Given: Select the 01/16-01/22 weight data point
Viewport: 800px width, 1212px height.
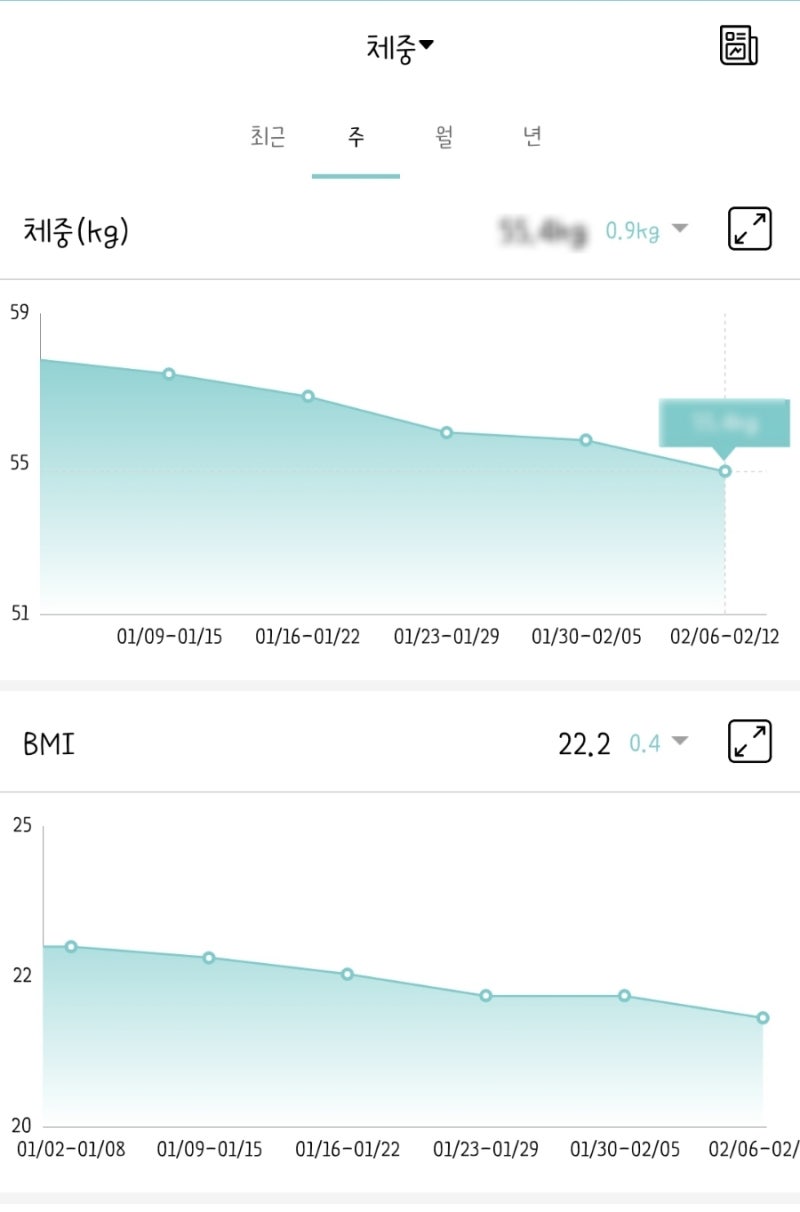Looking at the screenshot, I should pyautogui.click(x=308, y=396).
